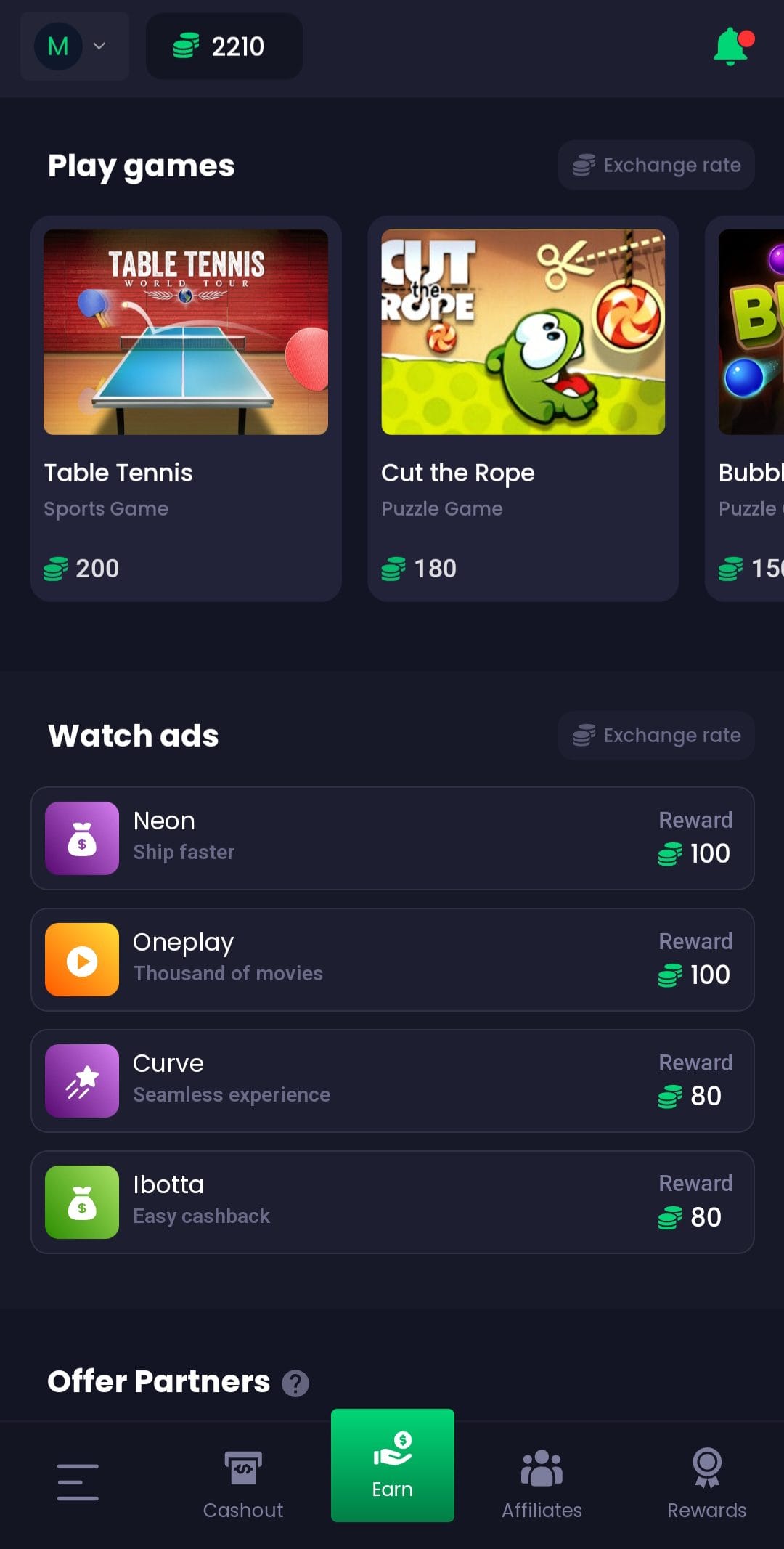Select the Earn tab
Image resolution: width=784 pixels, height=1549 pixels.
click(393, 1465)
